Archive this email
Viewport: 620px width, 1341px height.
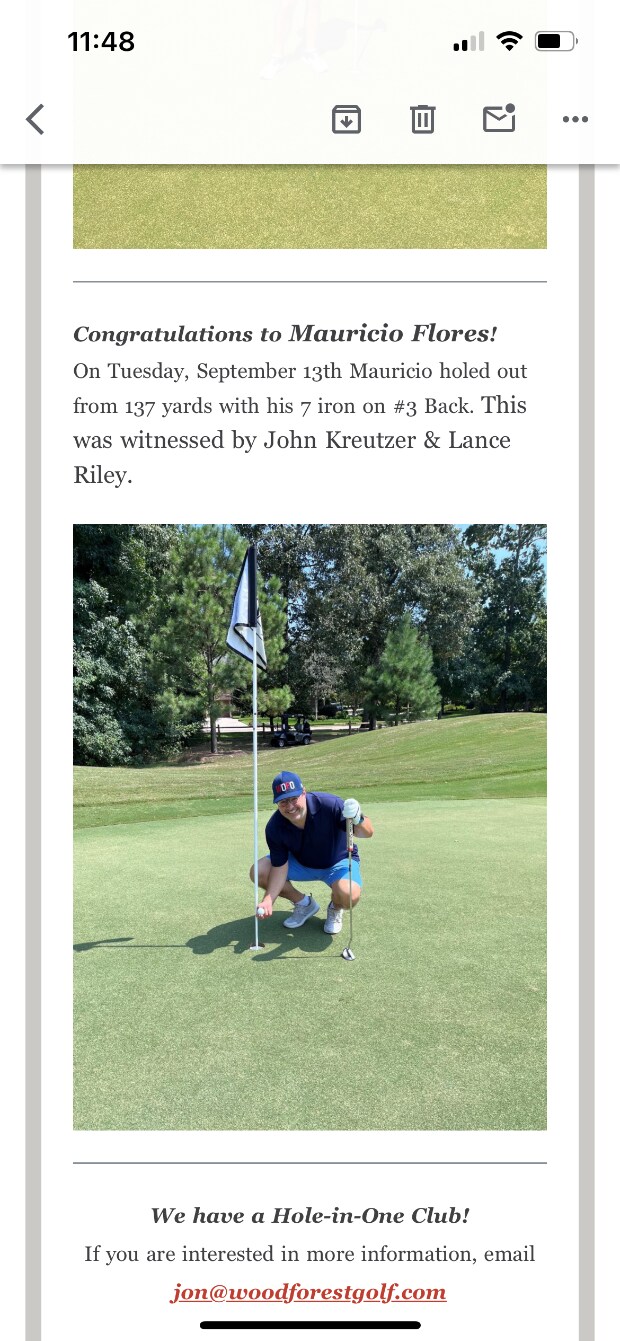346,119
